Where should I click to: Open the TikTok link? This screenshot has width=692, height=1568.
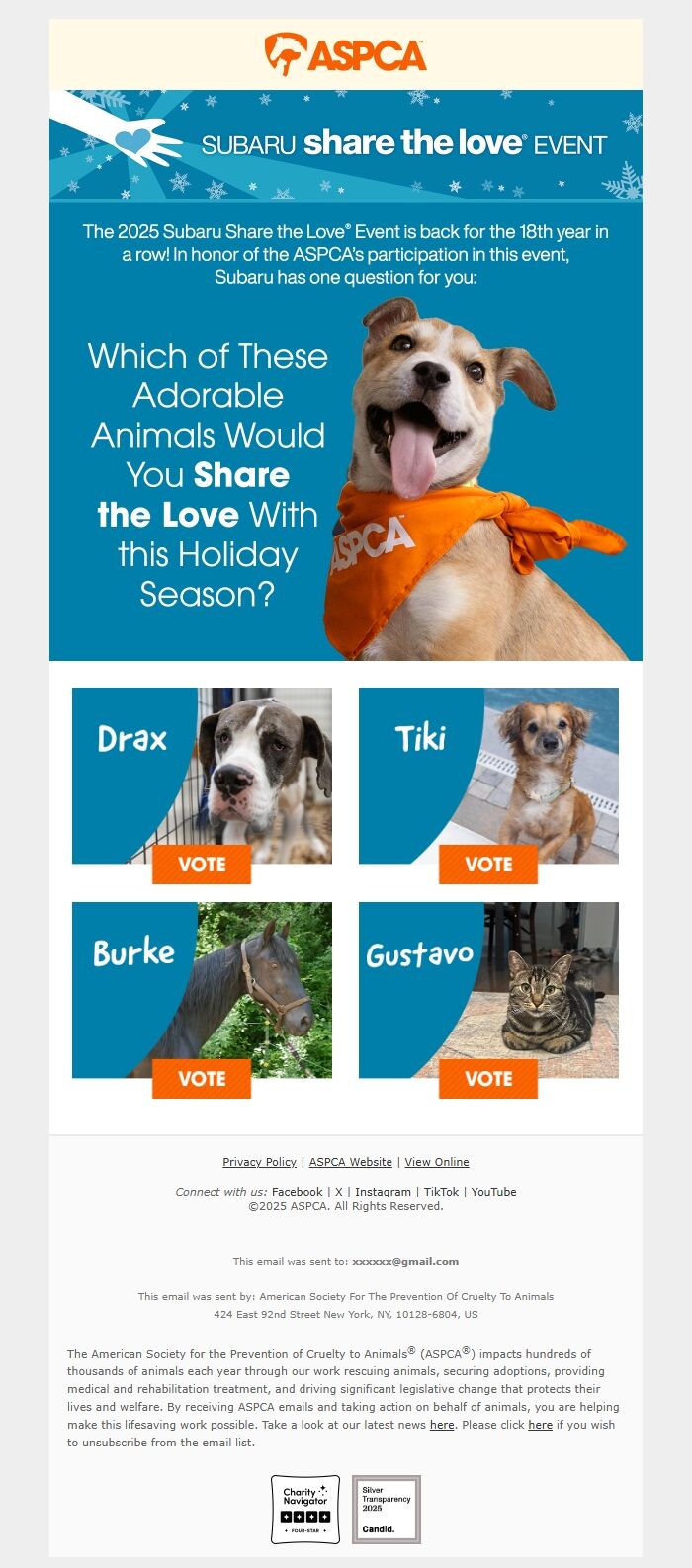[441, 1192]
